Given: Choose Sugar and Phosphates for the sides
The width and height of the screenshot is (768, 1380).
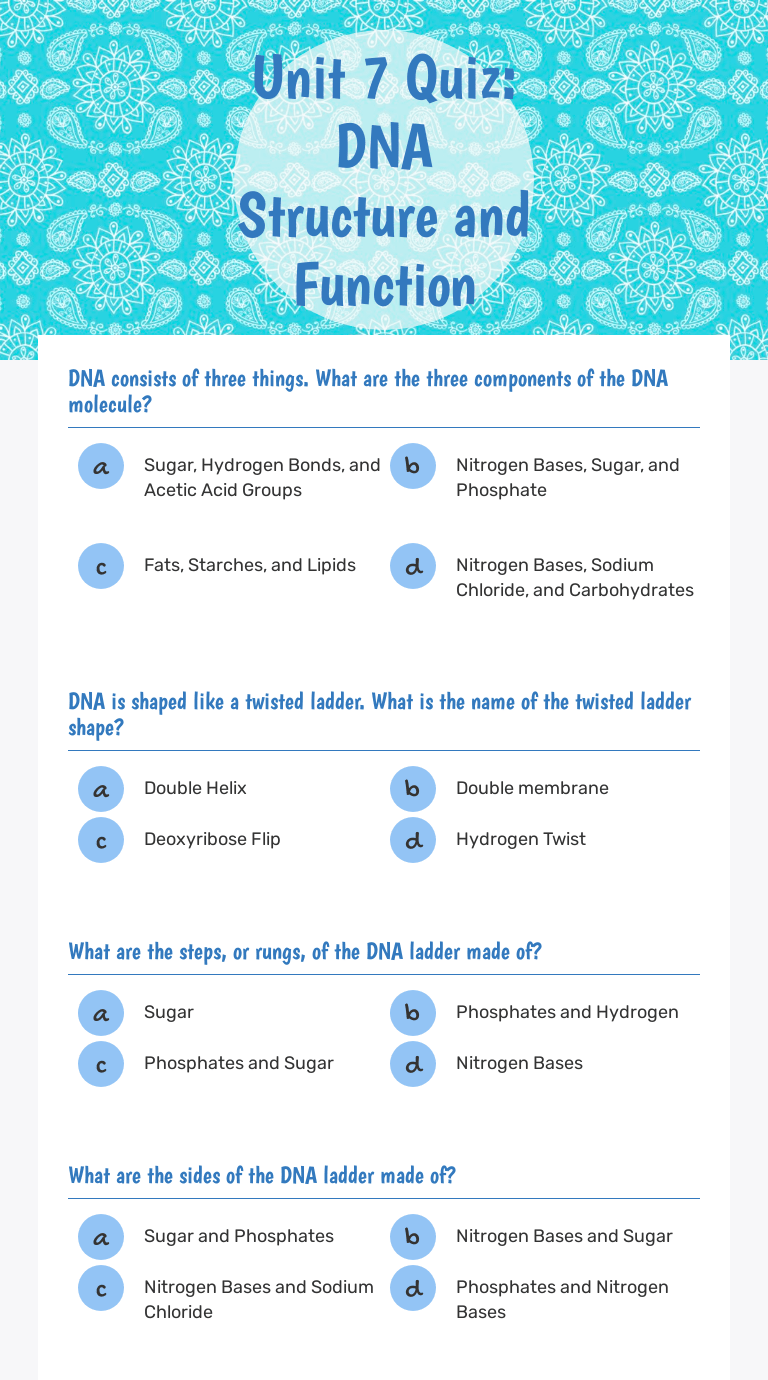Looking at the screenshot, I should click(x=101, y=1237).
